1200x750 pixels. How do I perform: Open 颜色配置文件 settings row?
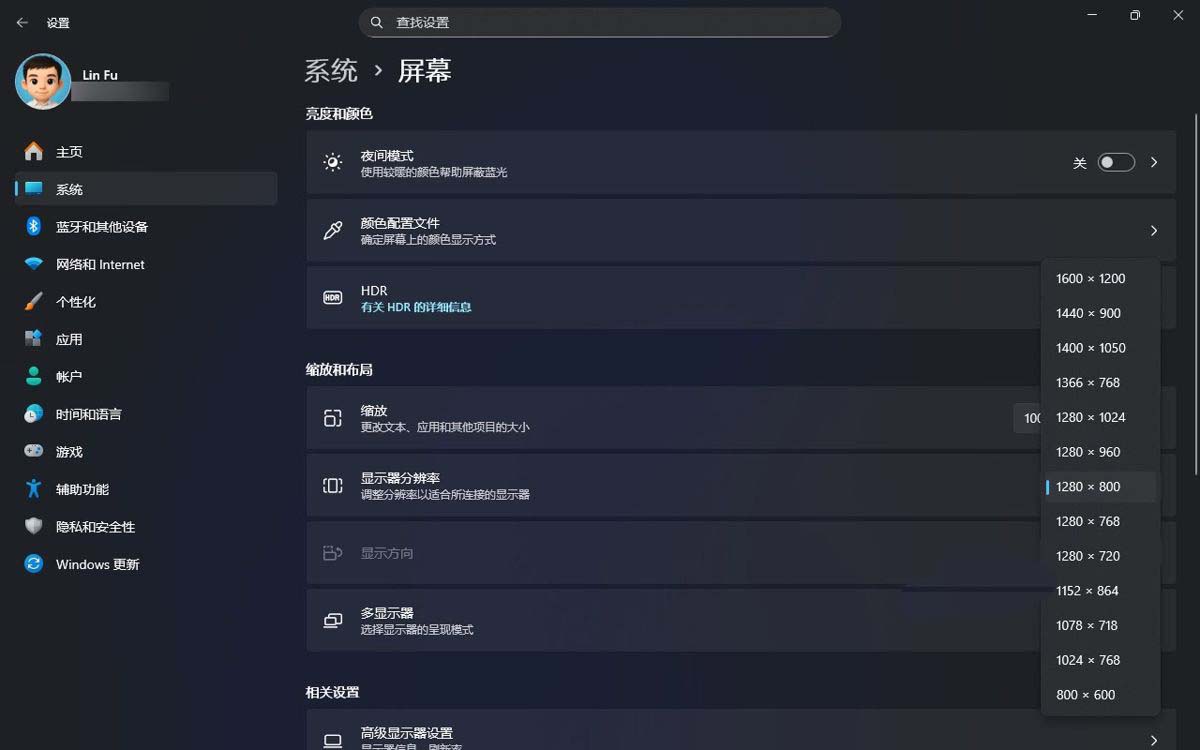point(740,231)
